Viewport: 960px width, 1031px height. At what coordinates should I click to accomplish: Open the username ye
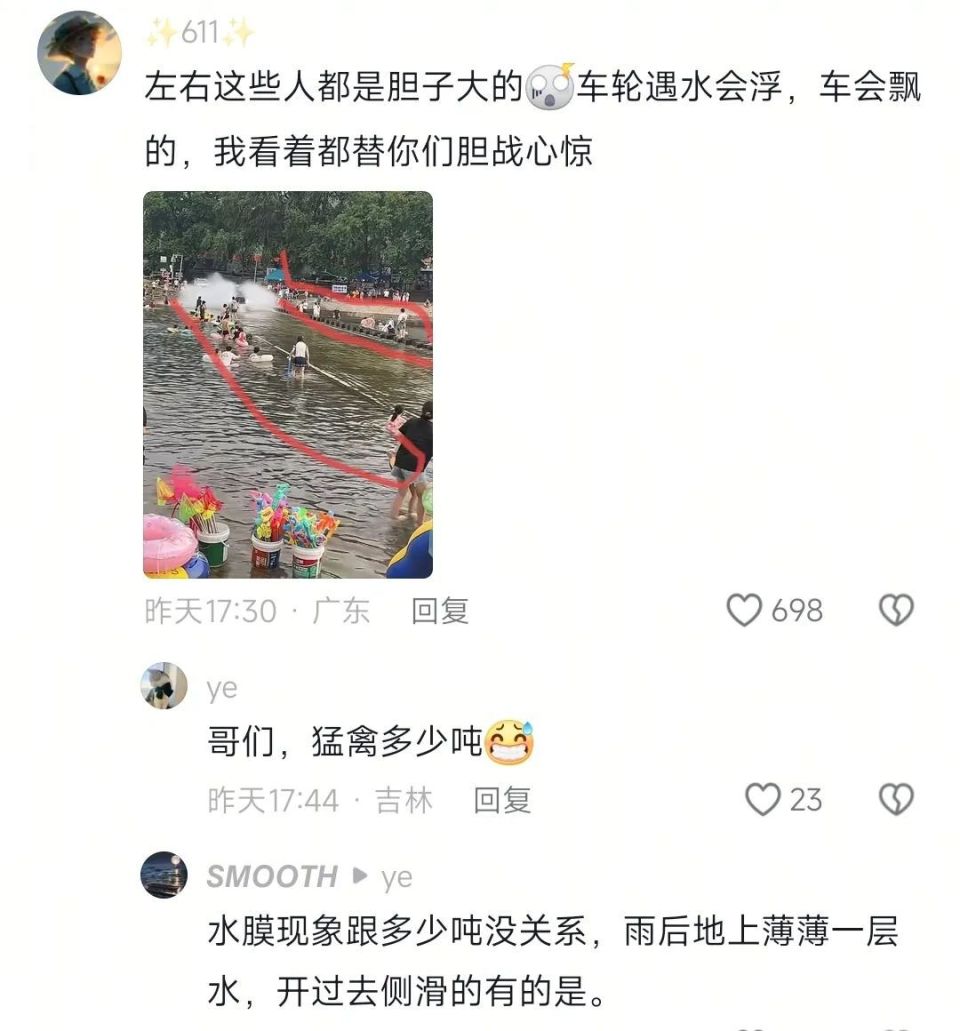[224, 687]
